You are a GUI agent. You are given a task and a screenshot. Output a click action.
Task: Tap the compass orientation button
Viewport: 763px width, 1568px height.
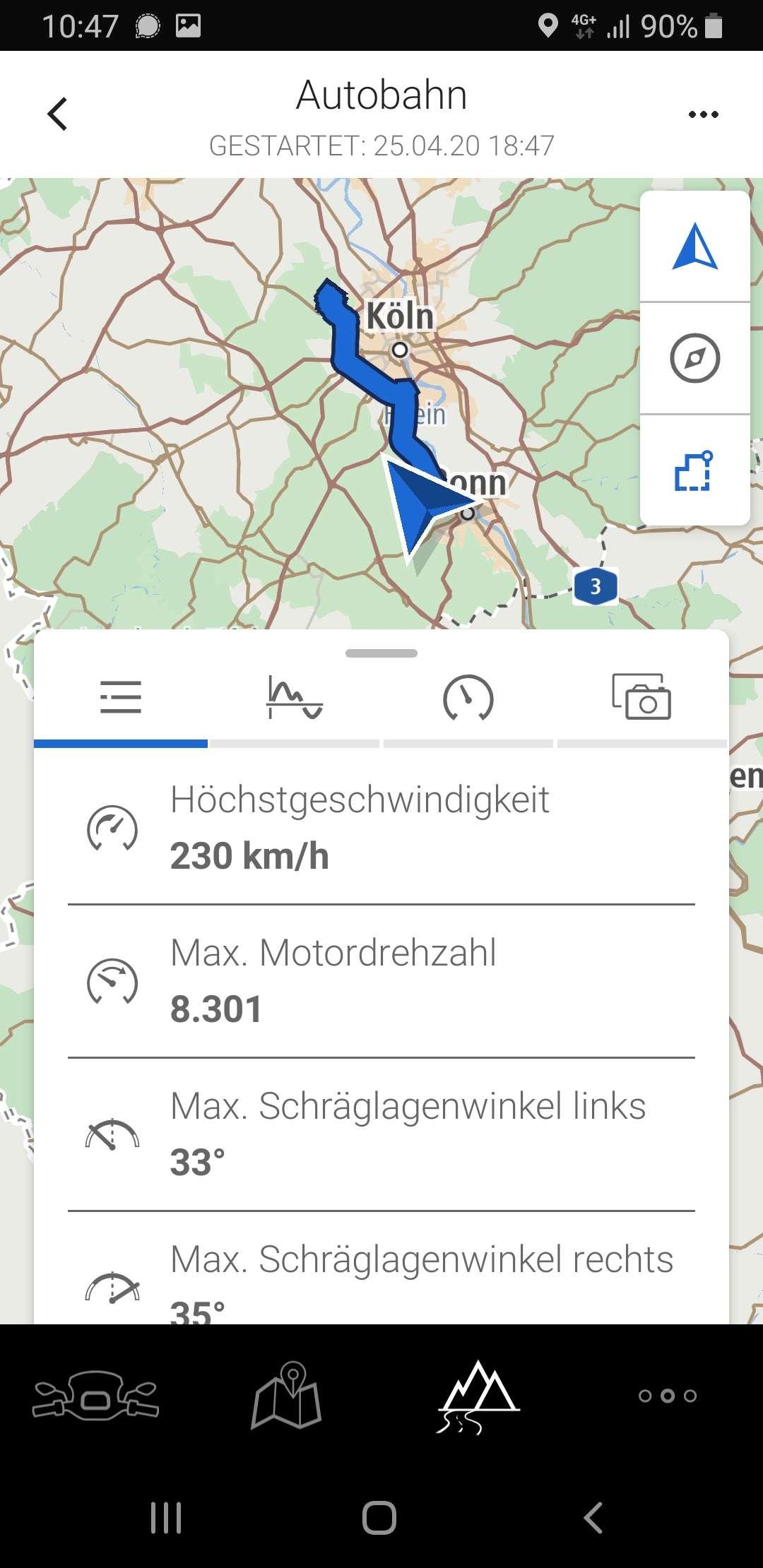click(x=695, y=358)
